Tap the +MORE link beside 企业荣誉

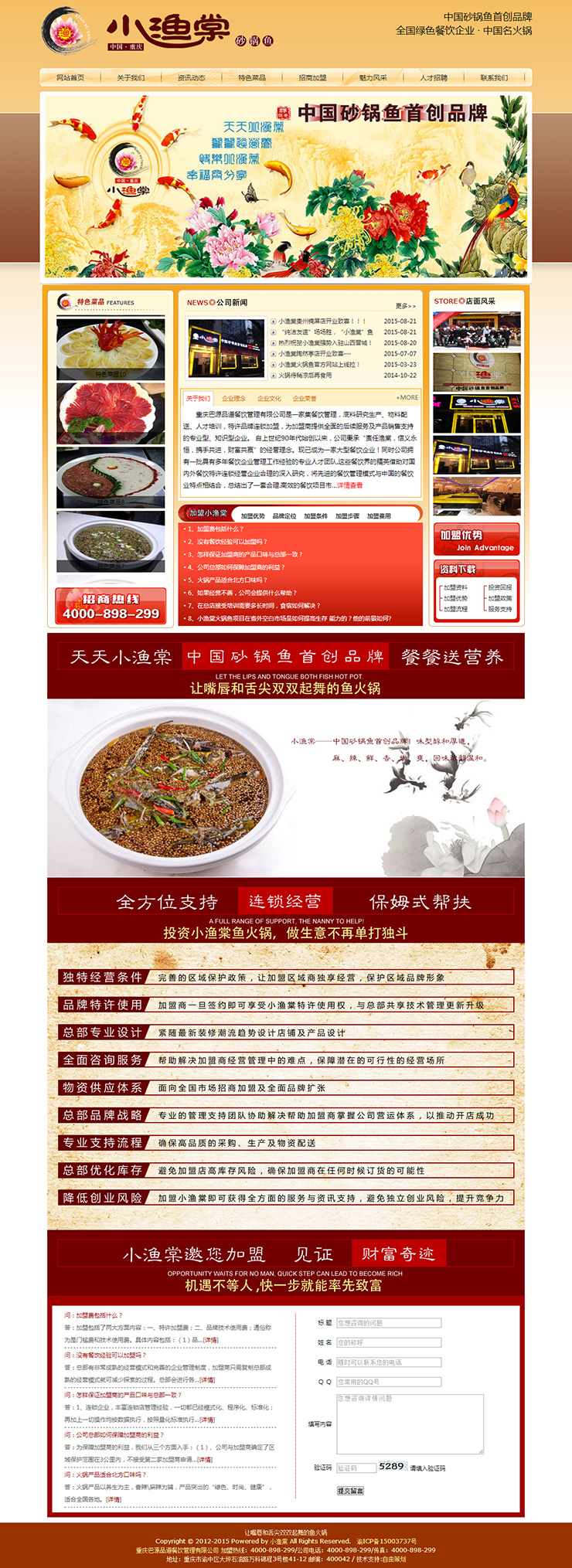click(x=407, y=397)
